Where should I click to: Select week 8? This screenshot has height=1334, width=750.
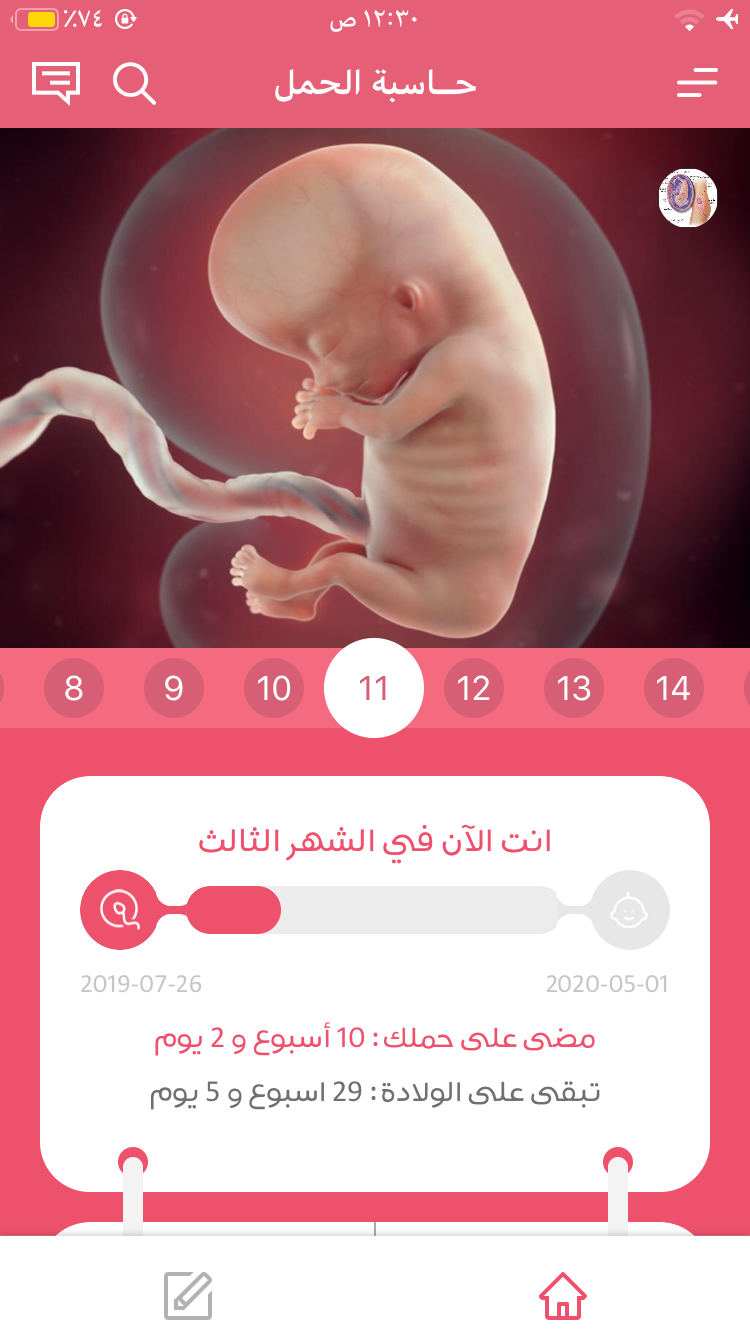[74, 688]
